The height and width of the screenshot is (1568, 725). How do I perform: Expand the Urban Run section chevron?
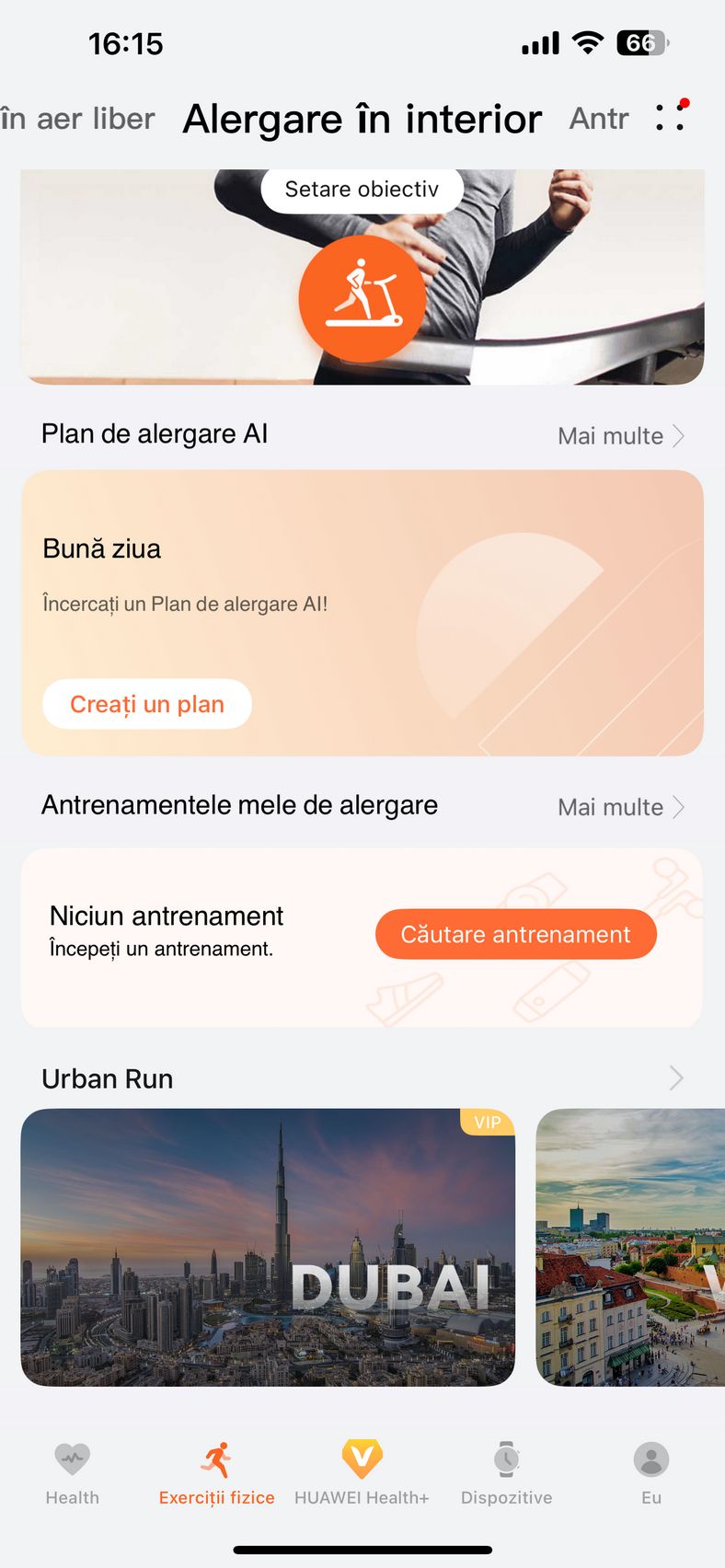pyautogui.click(x=676, y=1078)
